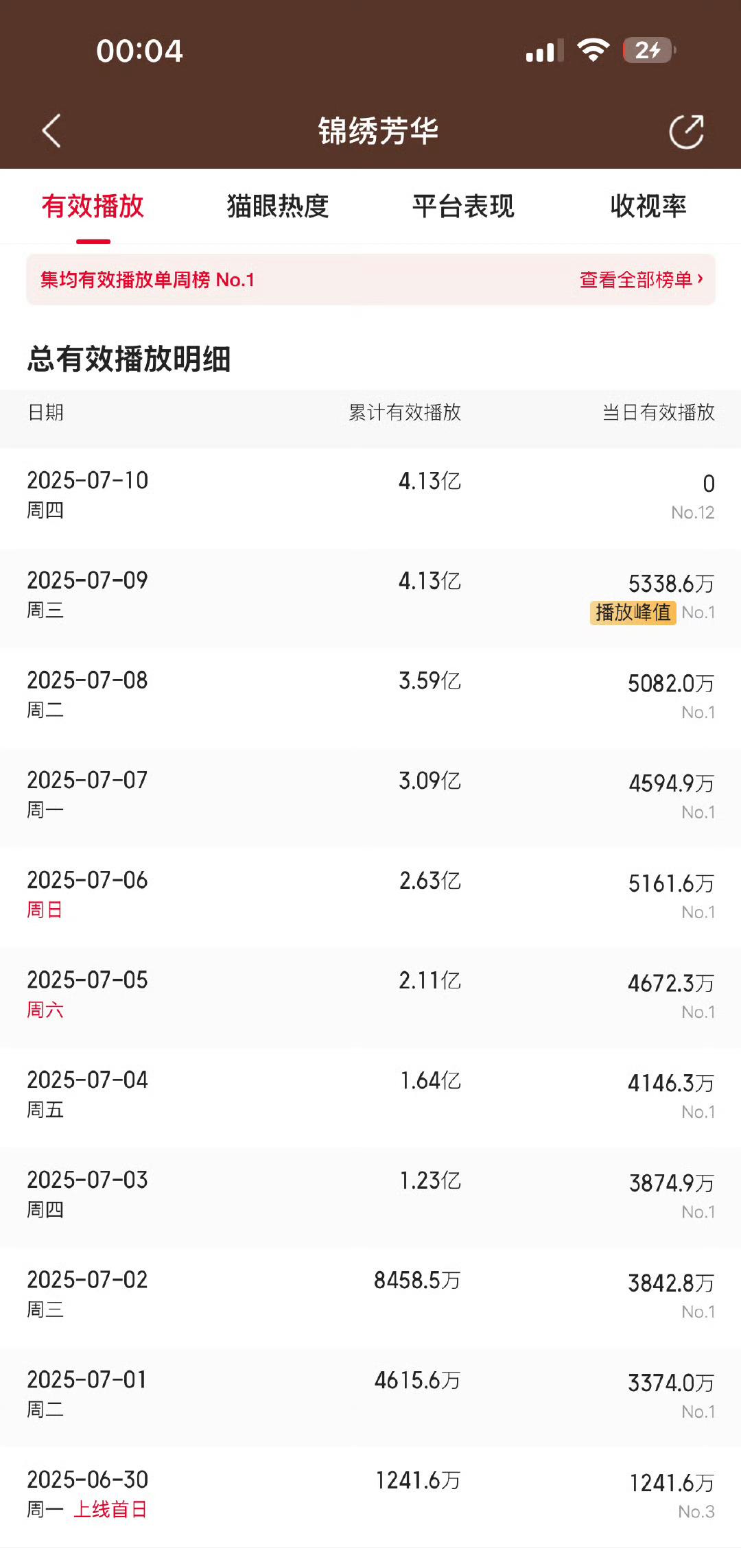
Task: Go back using the top-left arrow
Action: 52,131
